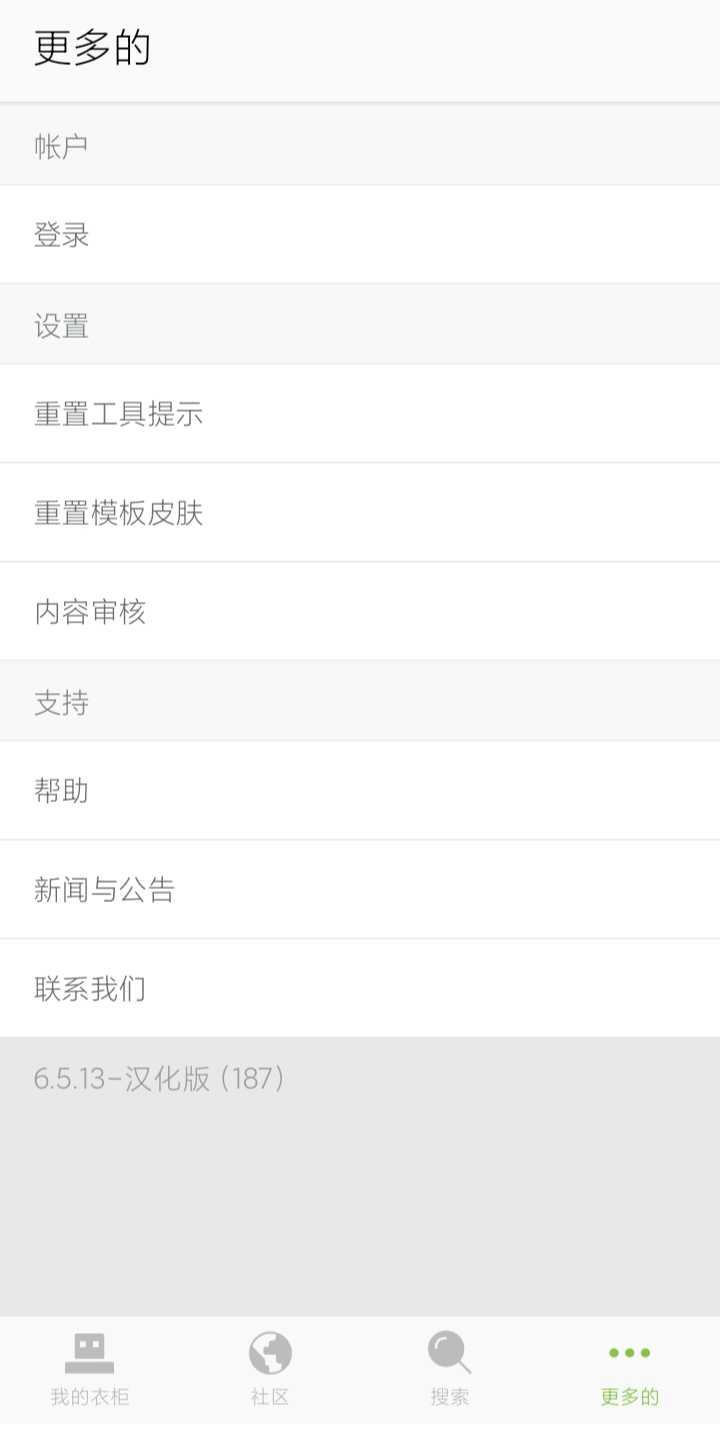Open 内容审核 settings

point(360,612)
